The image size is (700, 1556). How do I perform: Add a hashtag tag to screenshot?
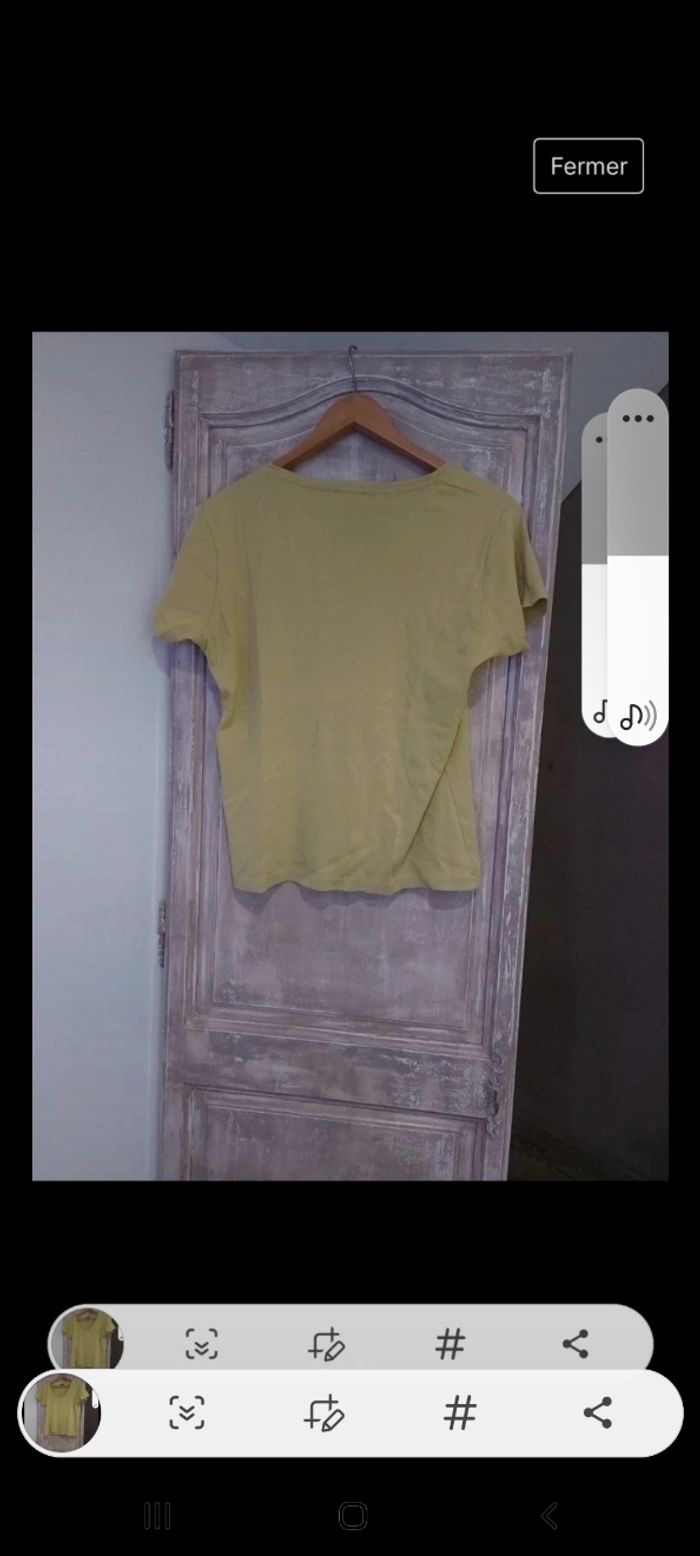pos(459,1412)
